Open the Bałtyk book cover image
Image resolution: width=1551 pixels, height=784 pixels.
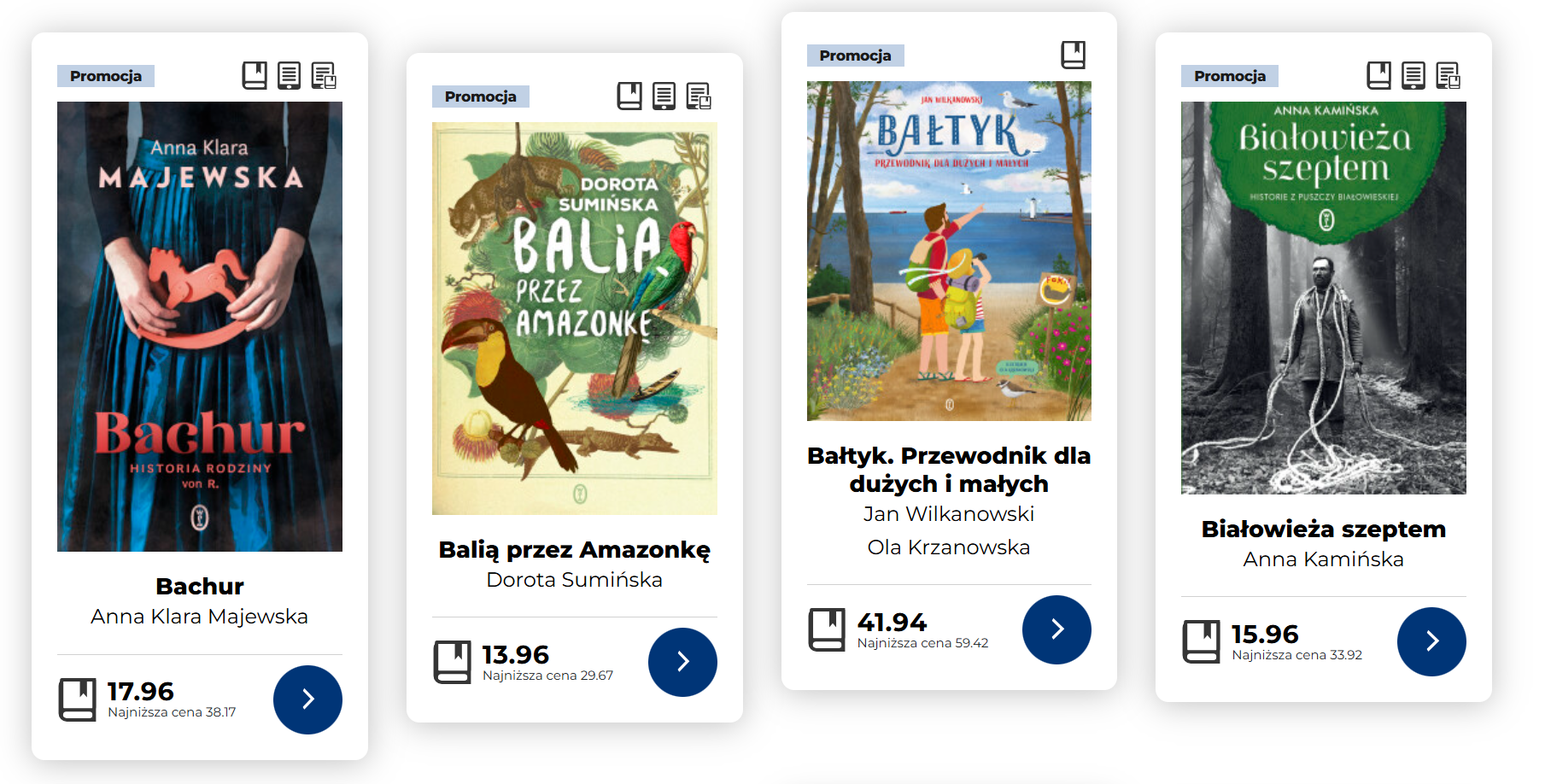[949, 250]
